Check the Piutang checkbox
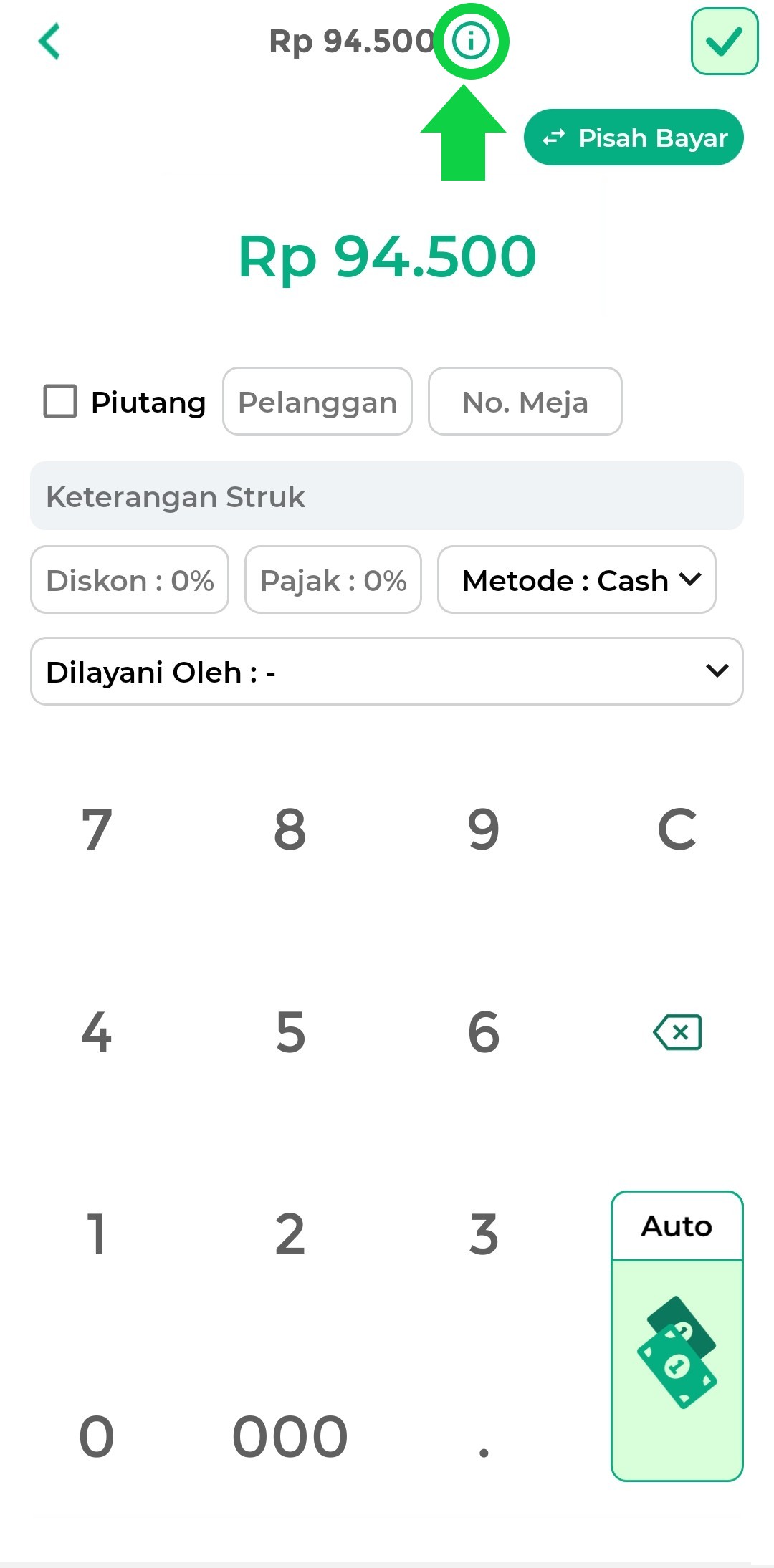The image size is (774, 1568). pos(60,401)
